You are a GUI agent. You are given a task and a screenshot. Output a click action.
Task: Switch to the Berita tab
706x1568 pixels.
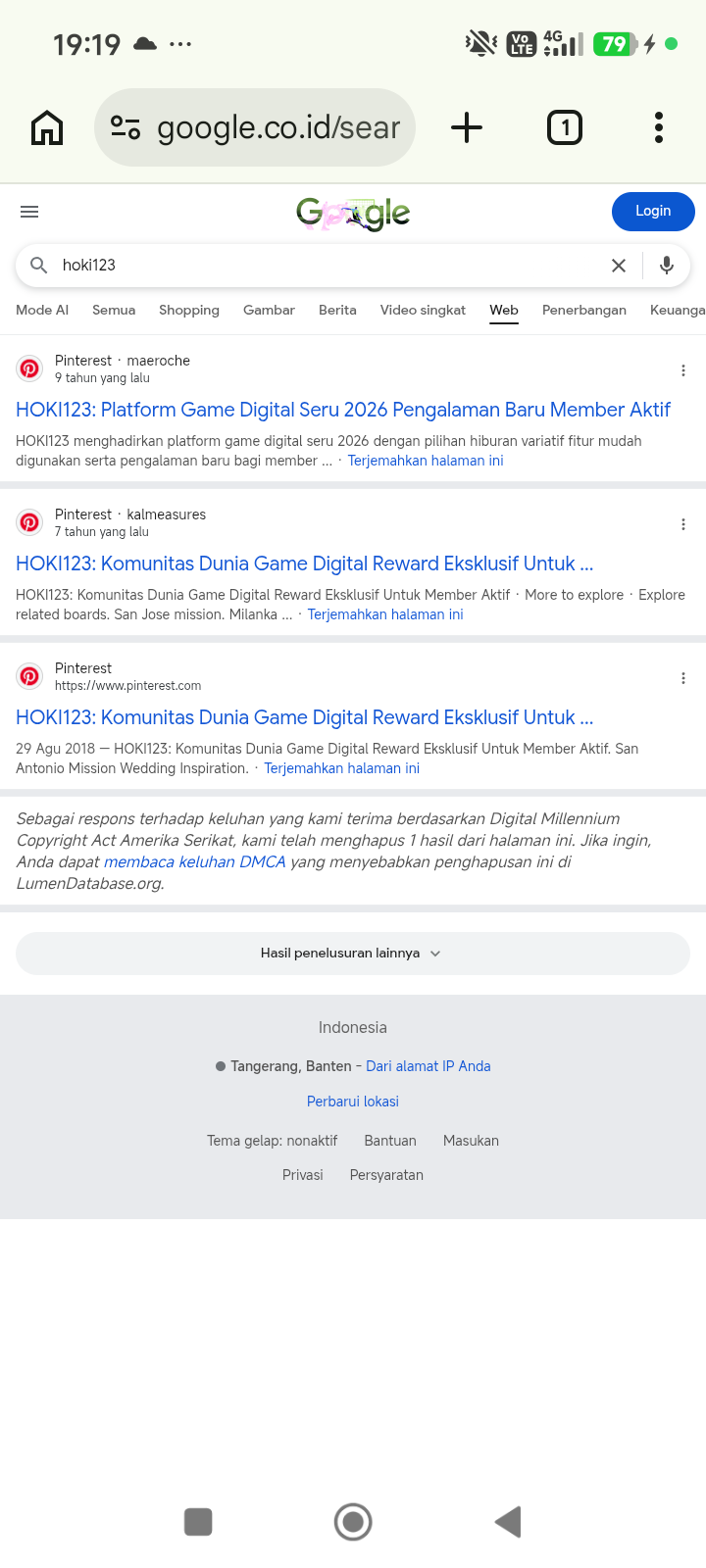click(337, 310)
